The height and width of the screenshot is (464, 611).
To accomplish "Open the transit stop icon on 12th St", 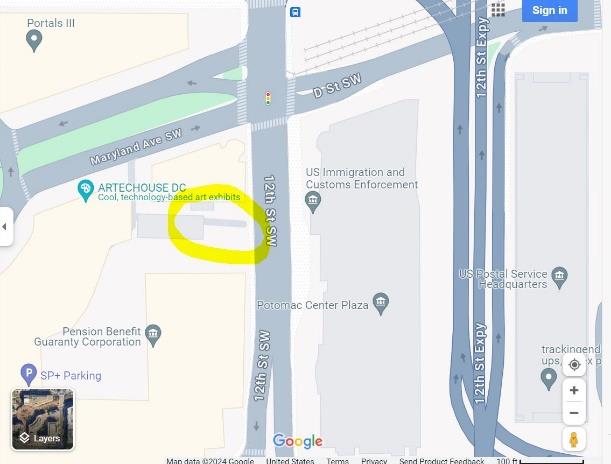I will coord(295,12).
